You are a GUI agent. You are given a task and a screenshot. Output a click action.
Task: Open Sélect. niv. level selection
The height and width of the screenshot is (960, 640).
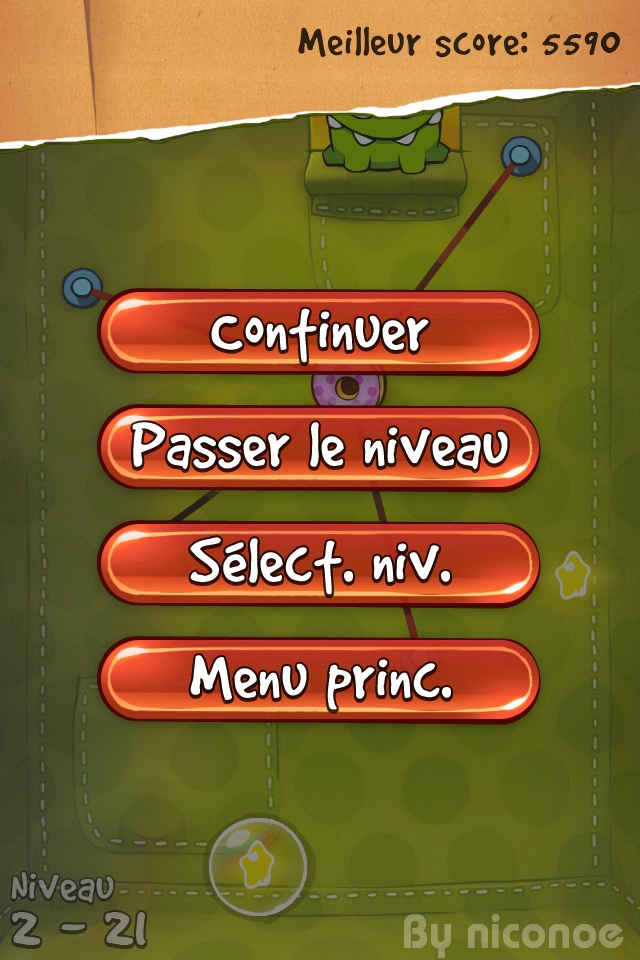coord(319,564)
